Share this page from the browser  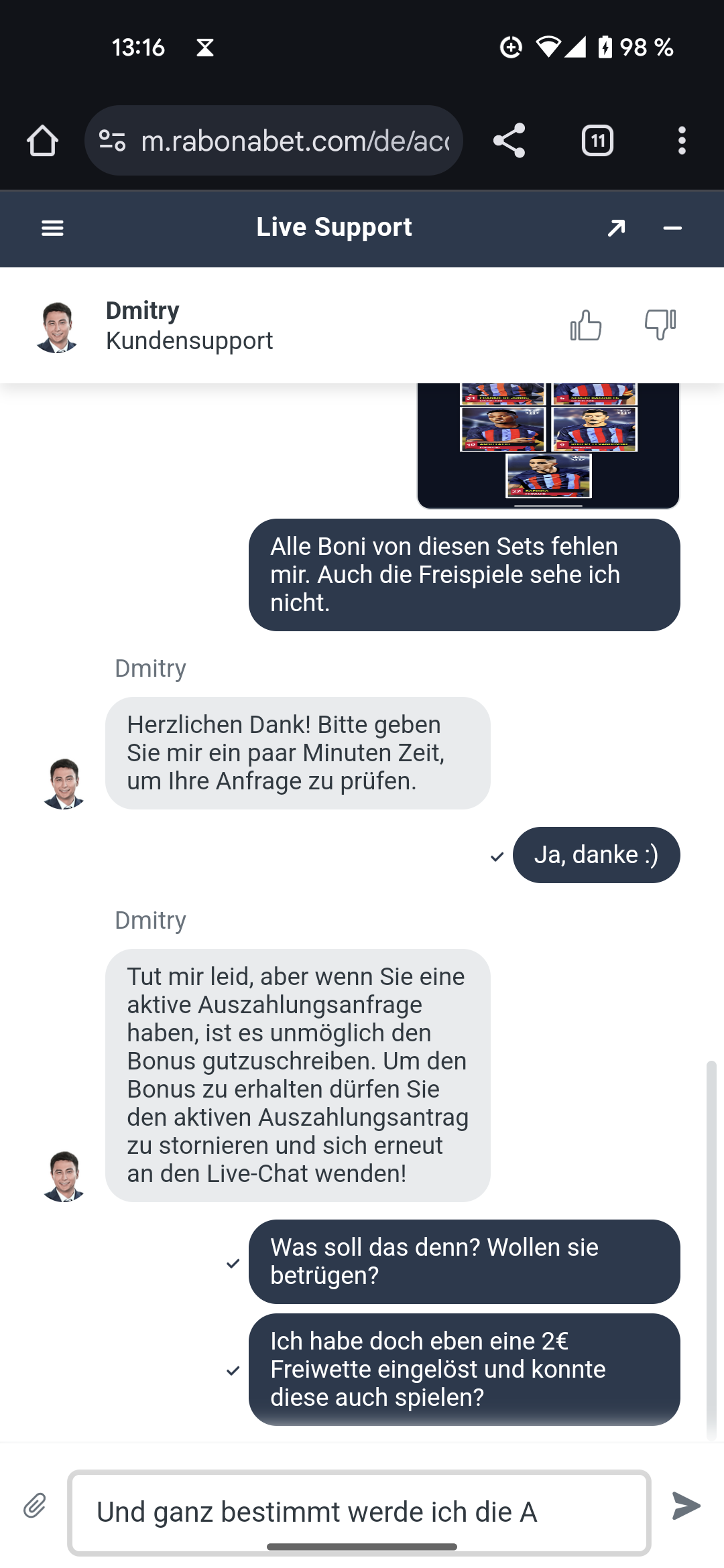point(509,141)
